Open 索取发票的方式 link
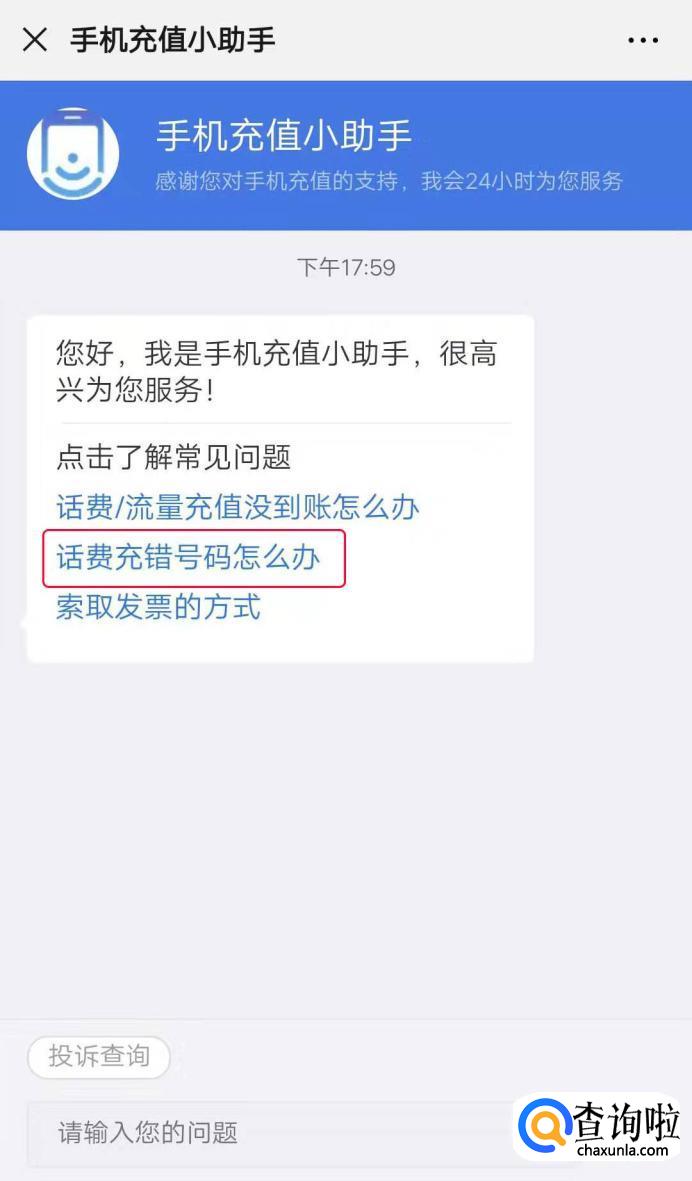Viewport: 692px width, 1181px height. tap(158, 606)
